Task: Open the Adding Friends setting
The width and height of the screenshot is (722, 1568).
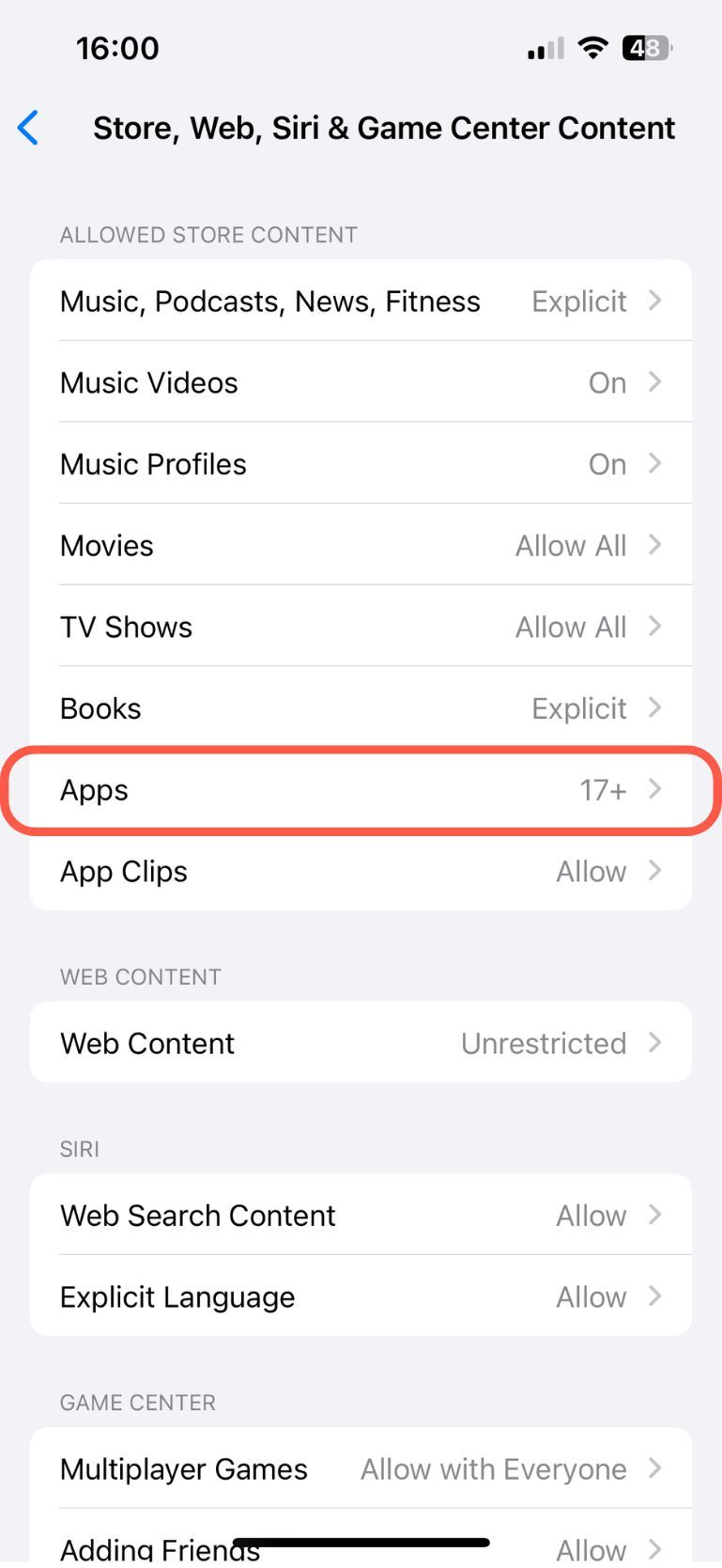Action: click(361, 1547)
